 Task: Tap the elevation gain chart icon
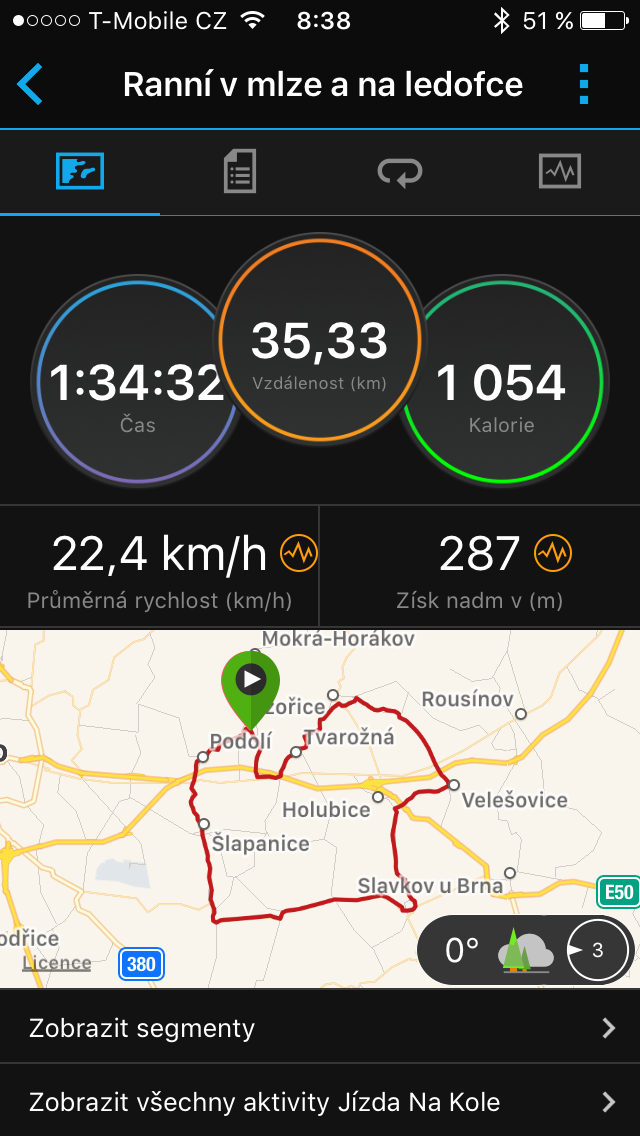coord(553,553)
